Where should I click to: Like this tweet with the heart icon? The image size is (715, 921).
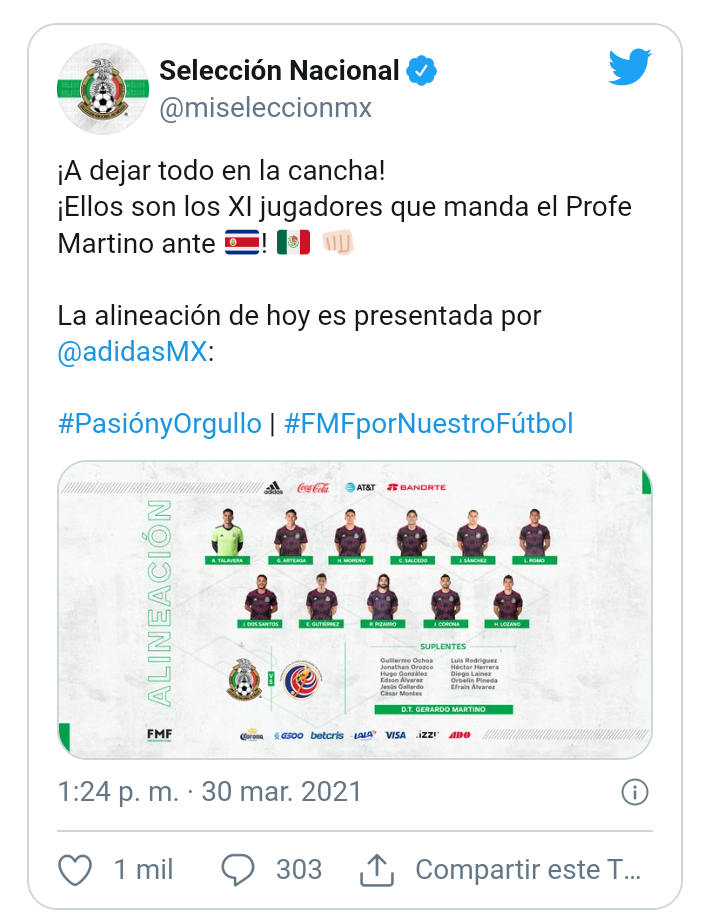76,869
